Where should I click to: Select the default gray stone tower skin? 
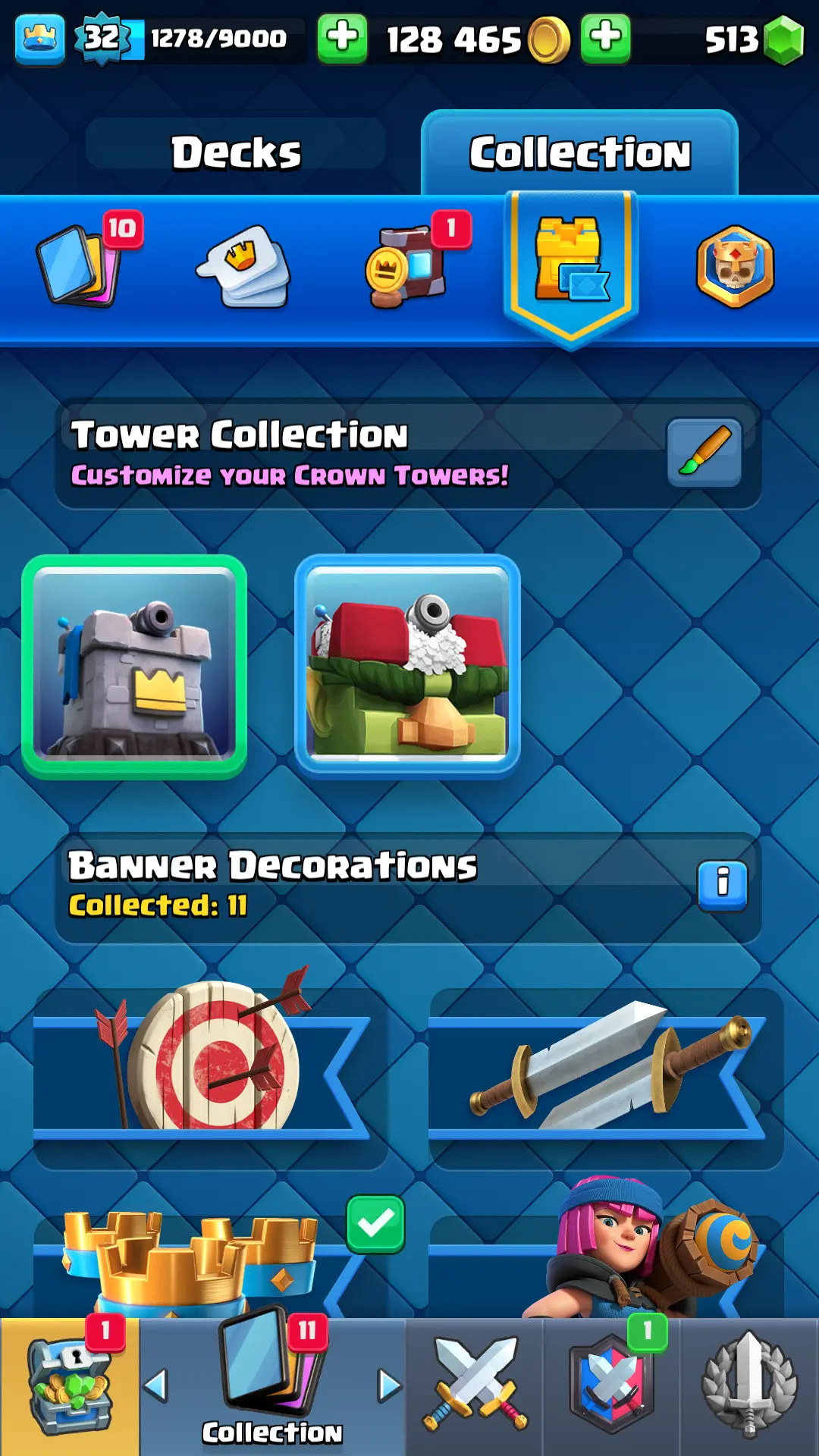(134, 667)
